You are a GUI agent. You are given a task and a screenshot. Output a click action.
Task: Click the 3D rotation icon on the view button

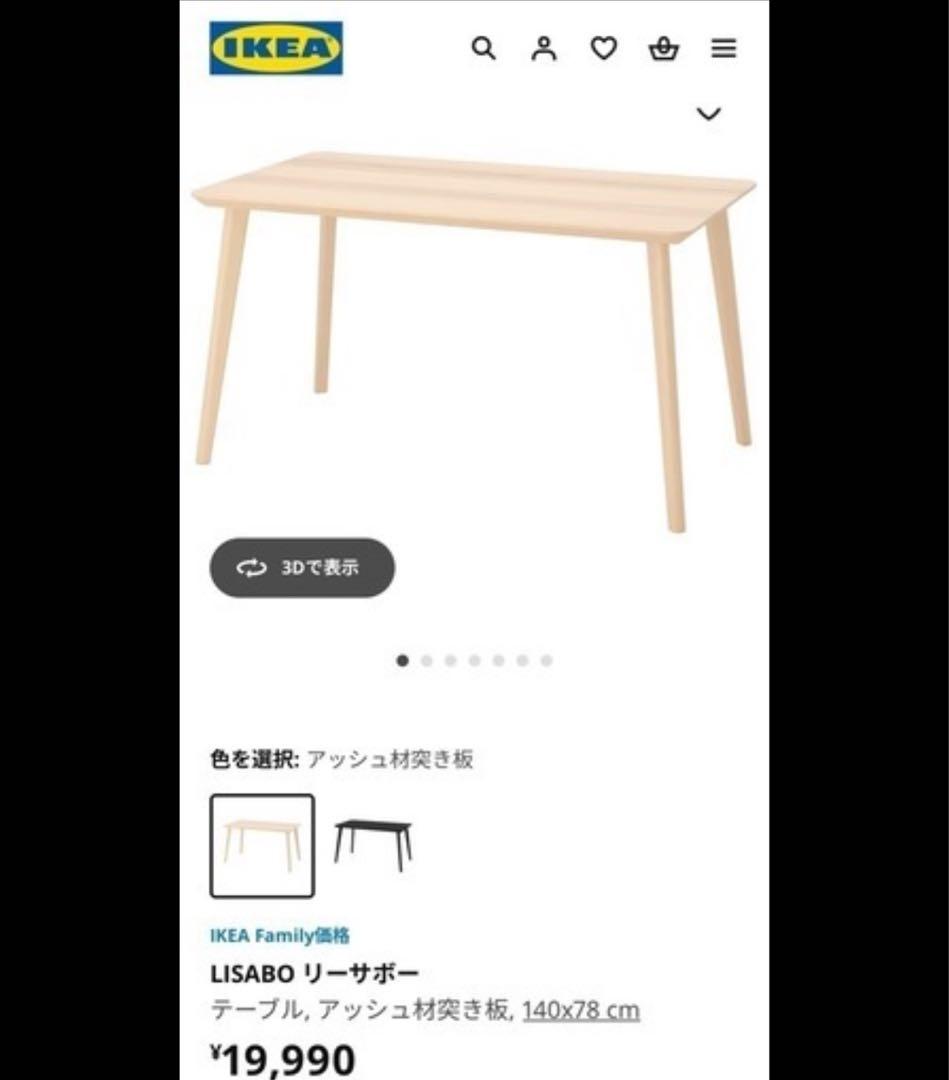[x=252, y=567]
